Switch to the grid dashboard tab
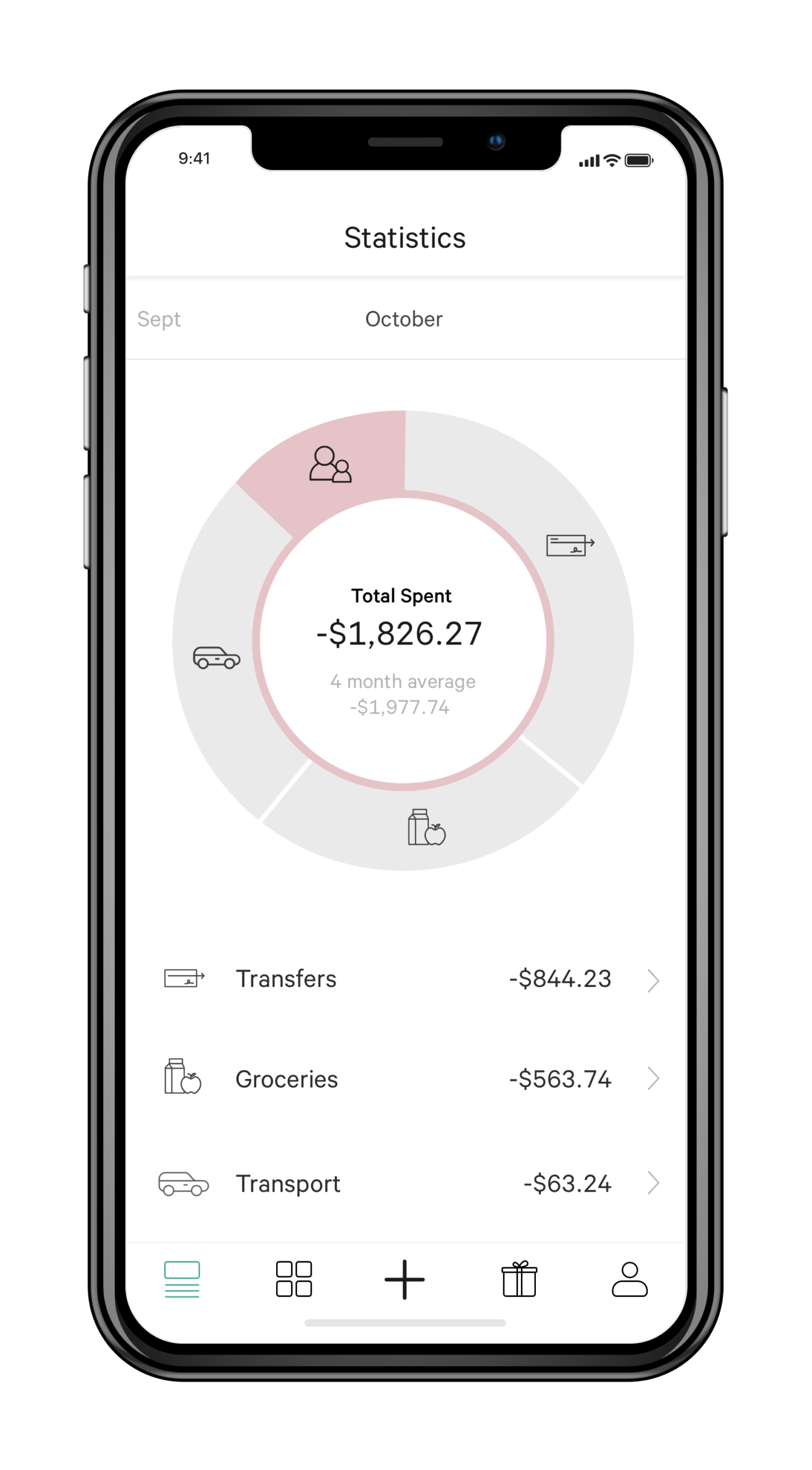812x1470 pixels. point(294,1279)
